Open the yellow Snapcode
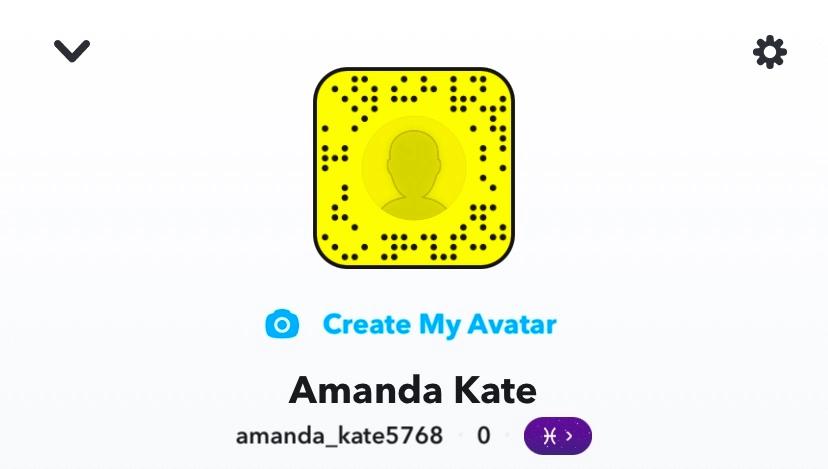The width and height of the screenshot is (828, 469). tap(414, 167)
